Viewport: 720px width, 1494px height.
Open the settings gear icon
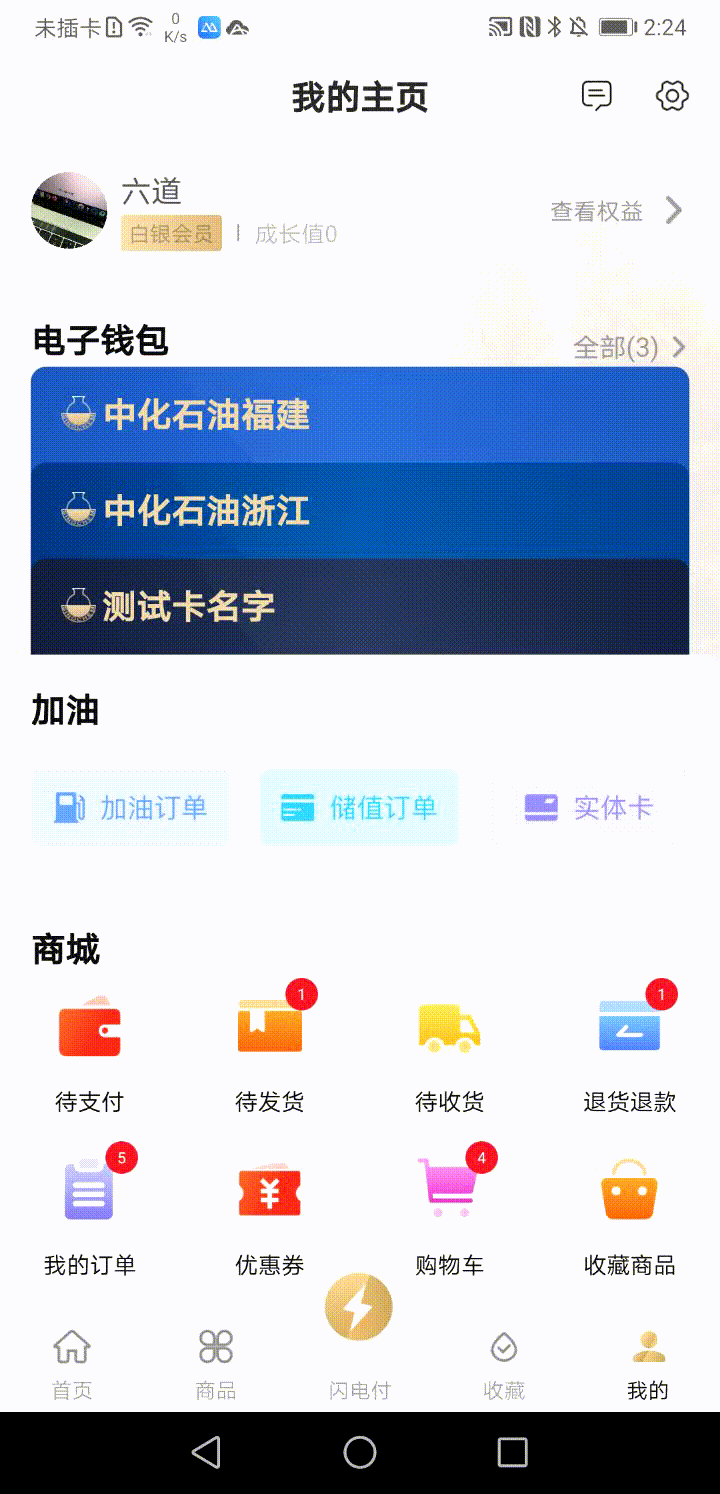click(672, 95)
